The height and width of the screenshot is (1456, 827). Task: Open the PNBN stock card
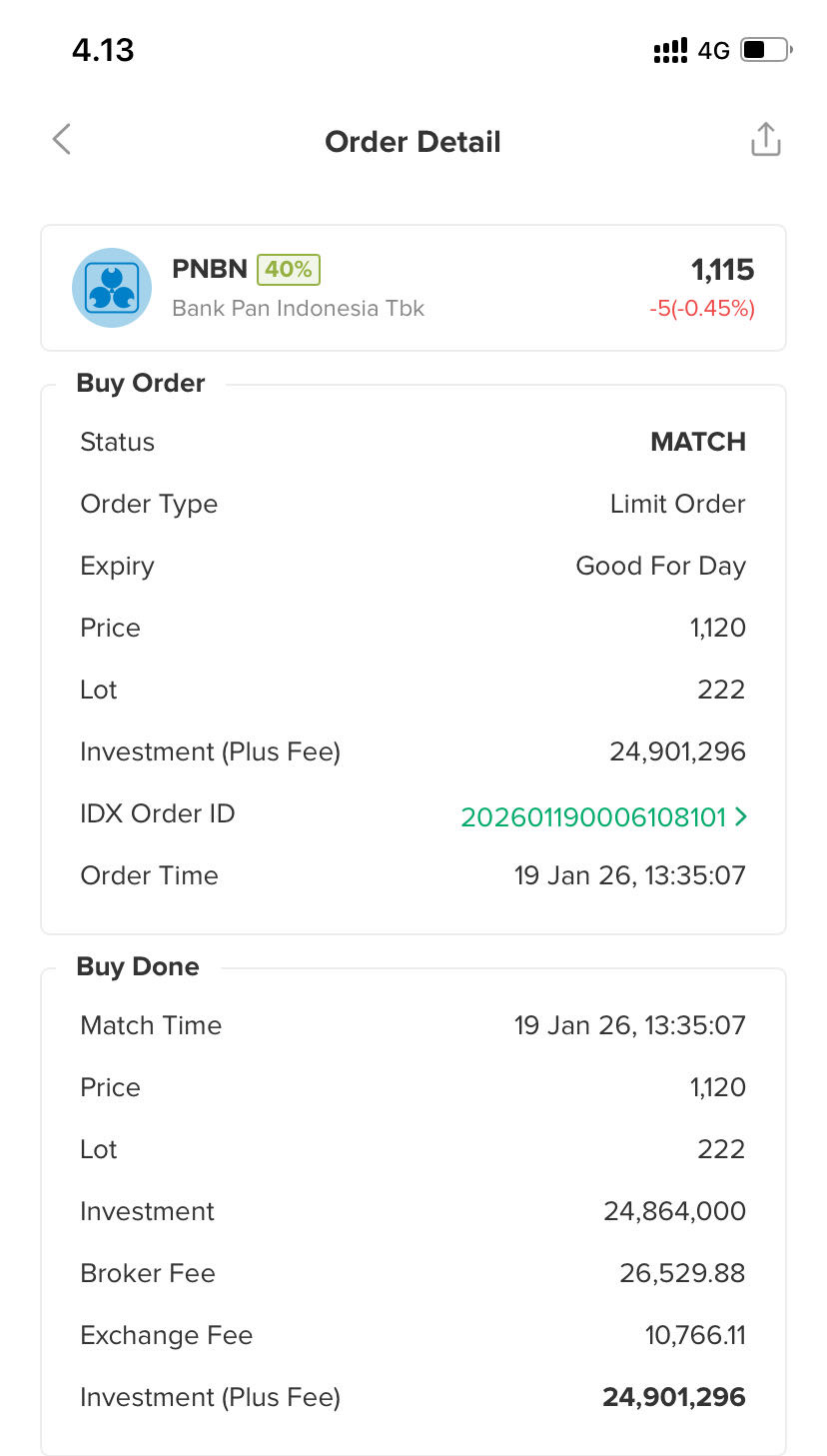(413, 288)
